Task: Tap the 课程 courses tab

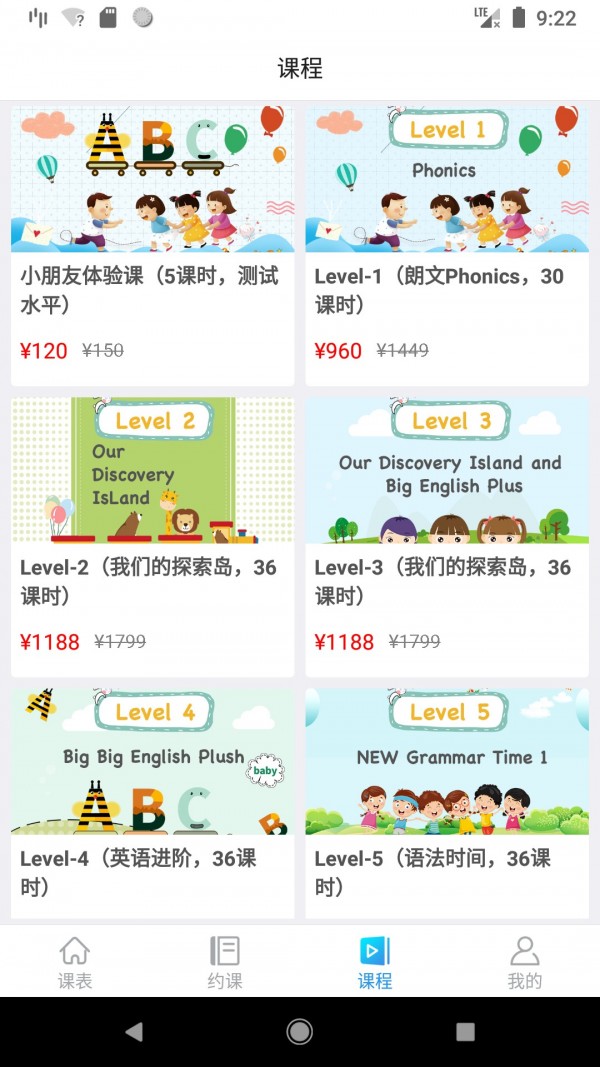Action: tap(375, 962)
